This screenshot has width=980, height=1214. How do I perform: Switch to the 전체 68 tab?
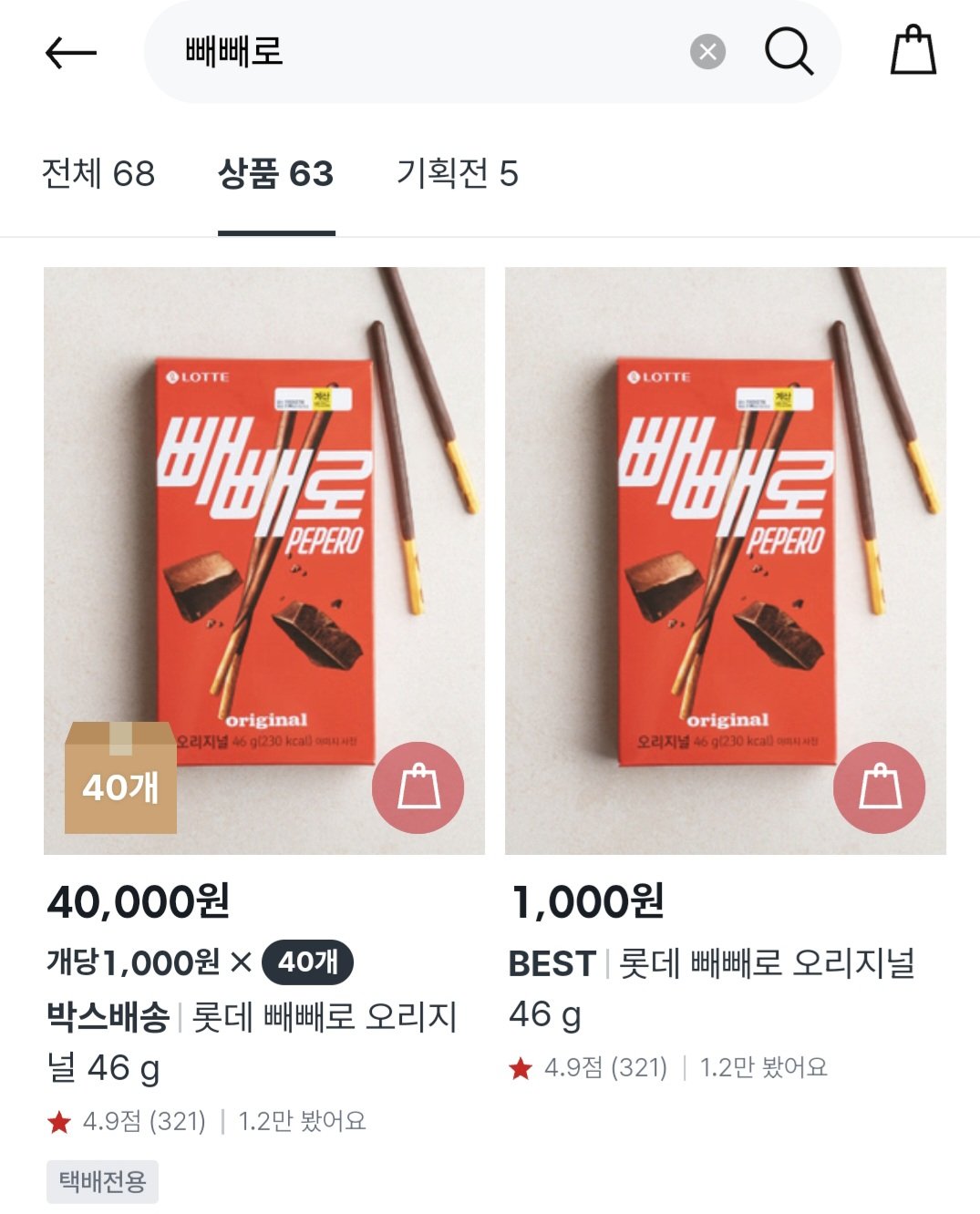point(98,173)
